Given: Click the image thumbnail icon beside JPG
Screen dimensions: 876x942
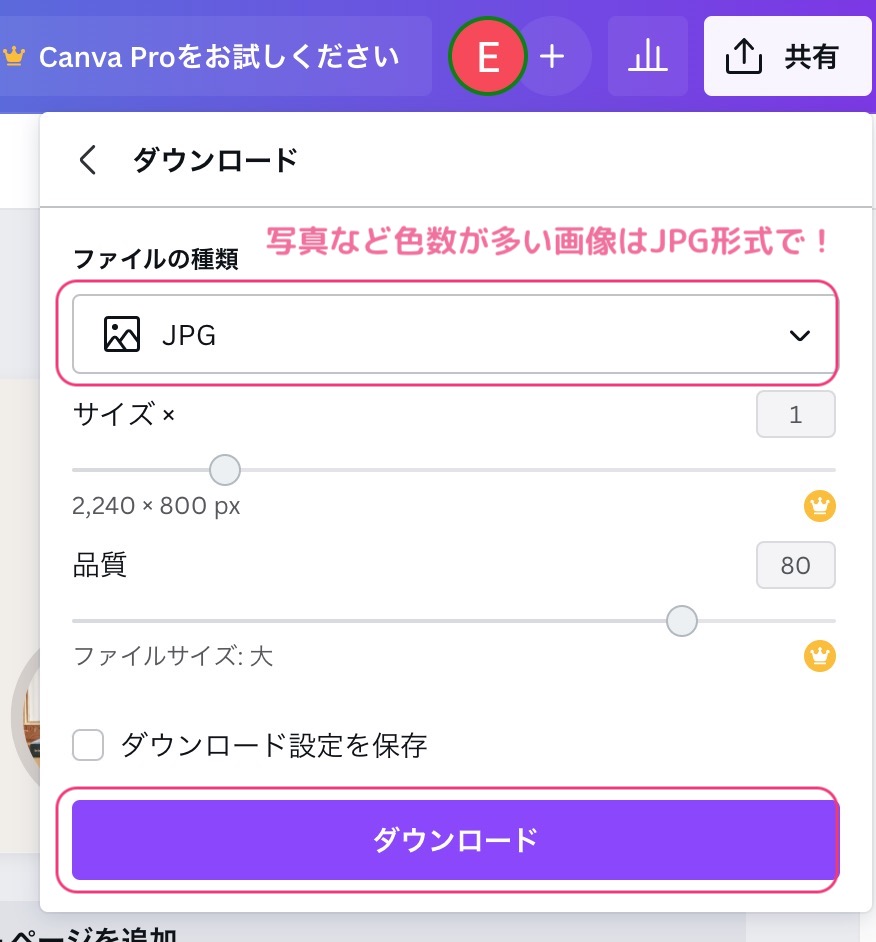Looking at the screenshot, I should tap(120, 334).
